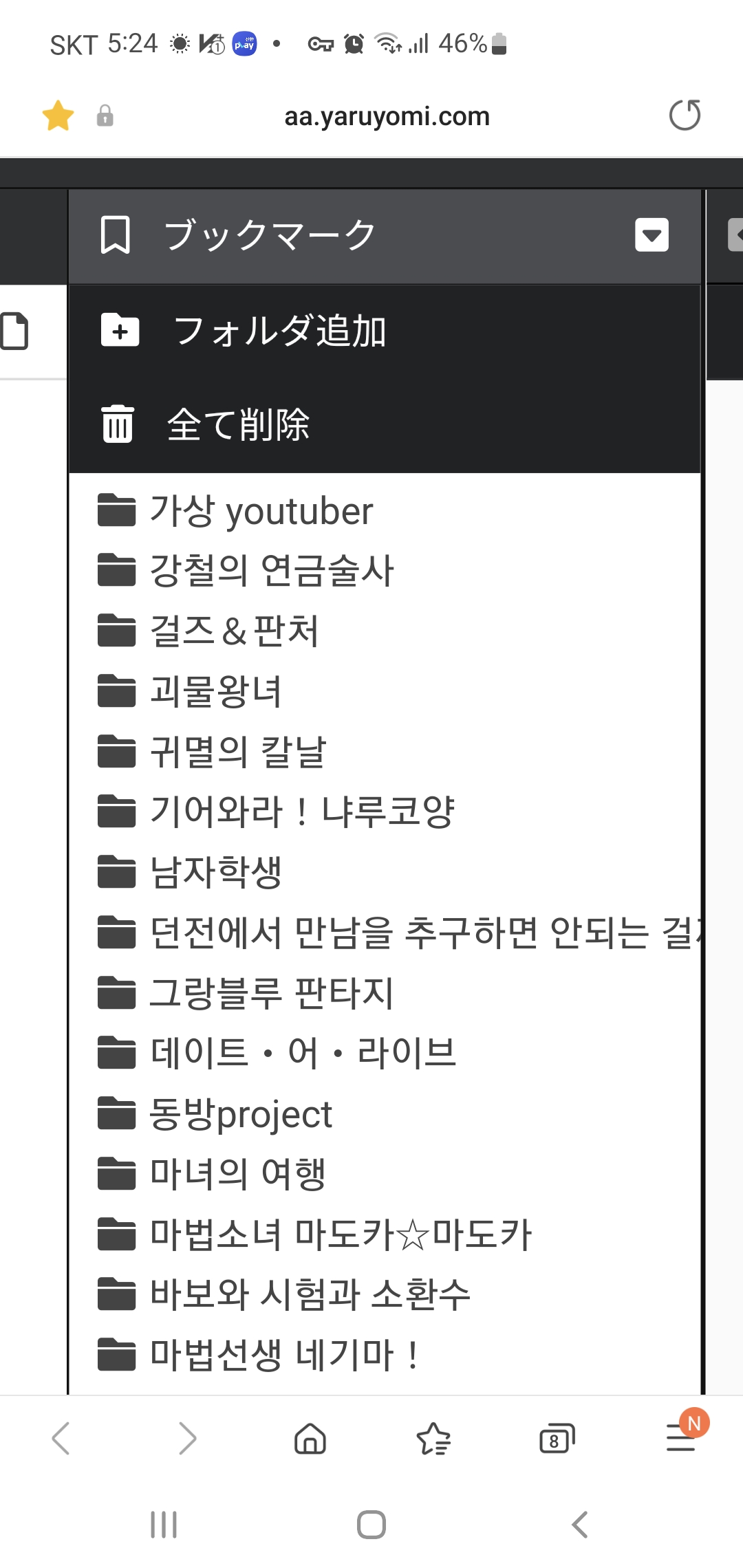The height and width of the screenshot is (1568, 743).
Task: Open the 귀멸의 칼날 folder
Action: [237, 752]
